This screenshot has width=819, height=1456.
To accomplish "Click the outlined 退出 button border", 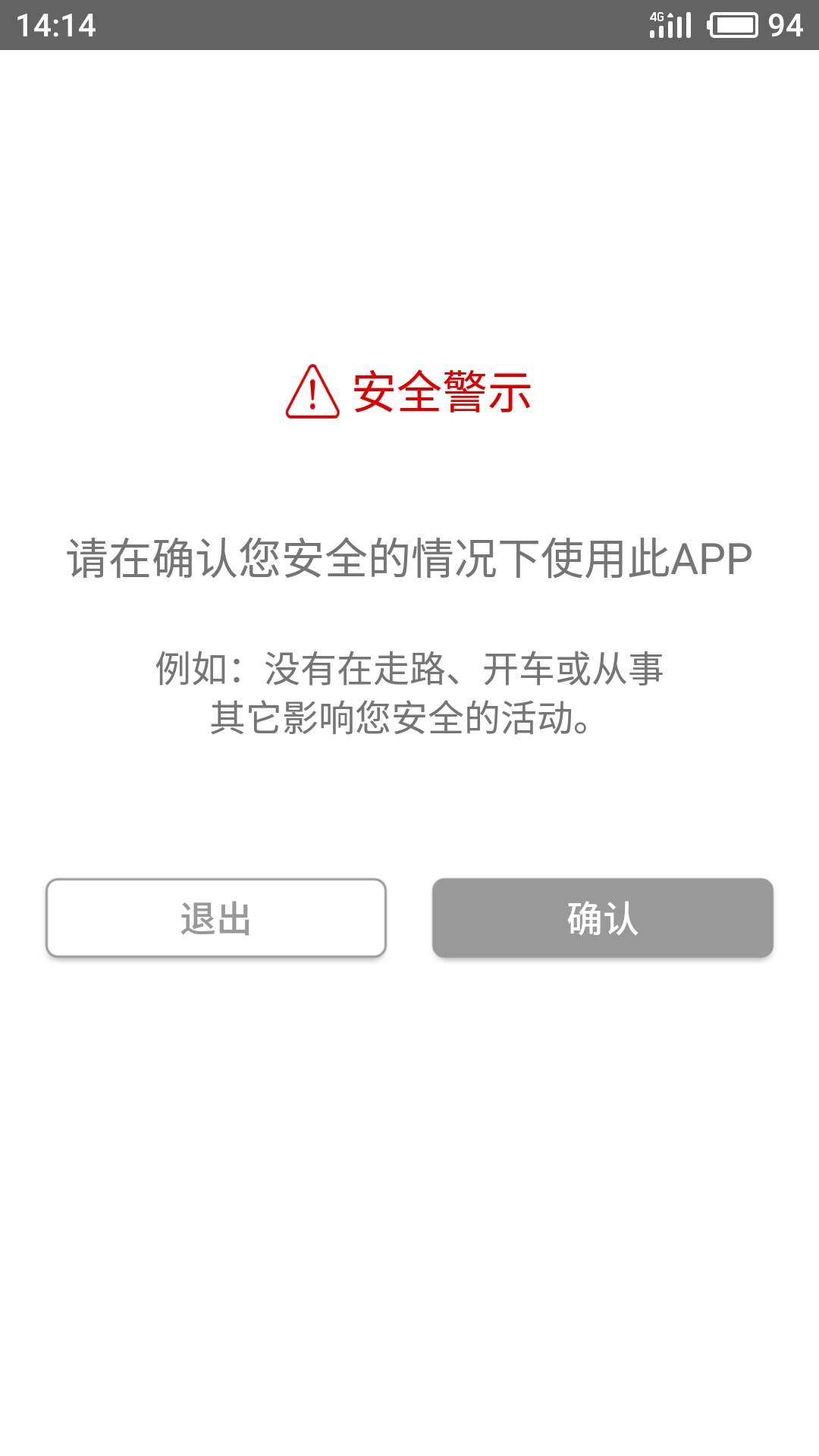I will [x=216, y=880].
